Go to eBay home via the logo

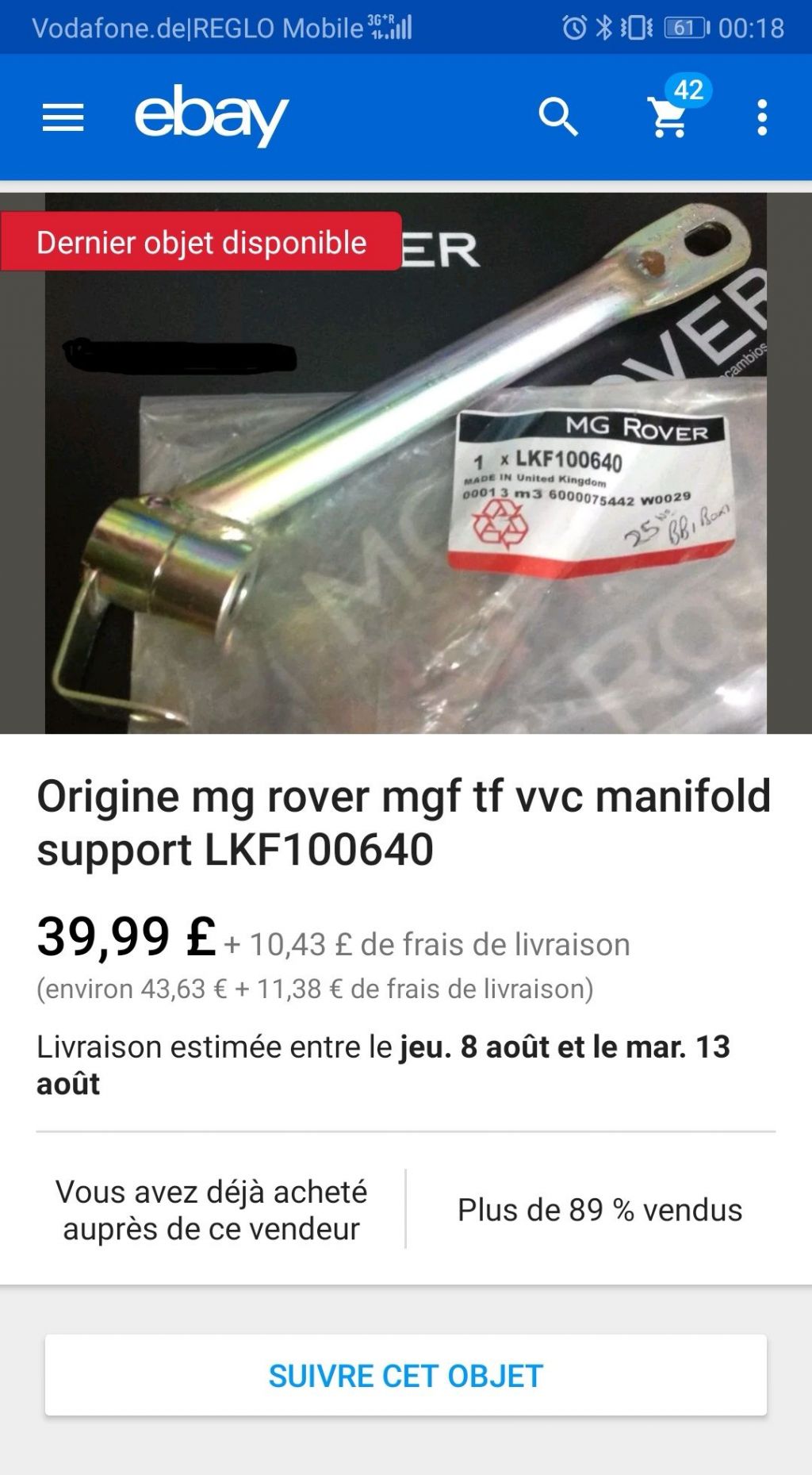pyautogui.click(x=211, y=116)
